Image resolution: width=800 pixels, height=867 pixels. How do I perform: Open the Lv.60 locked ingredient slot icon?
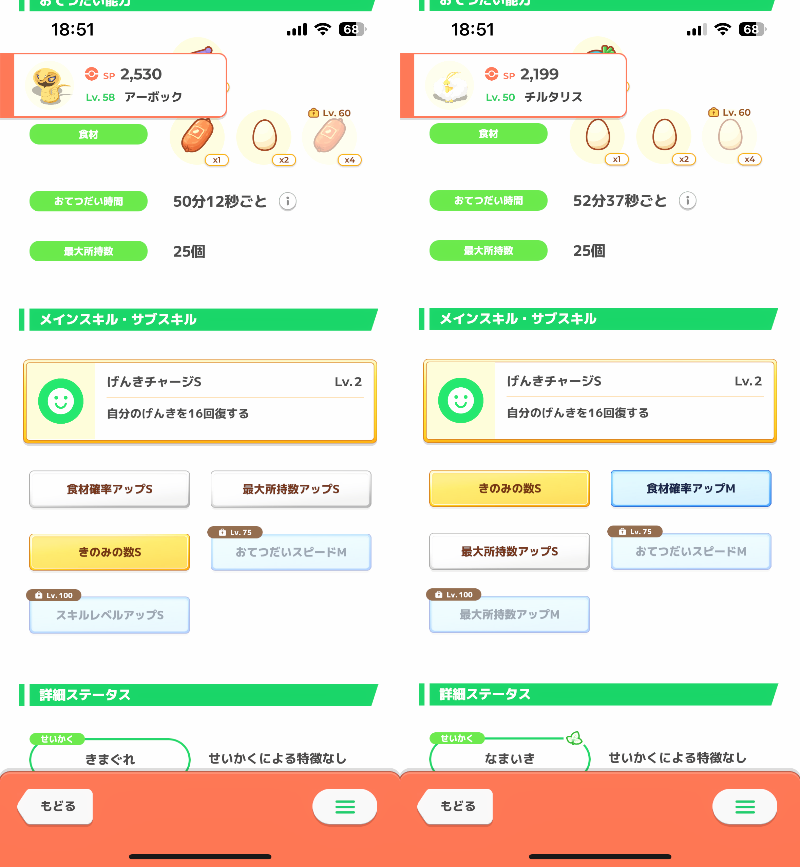(330, 133)
